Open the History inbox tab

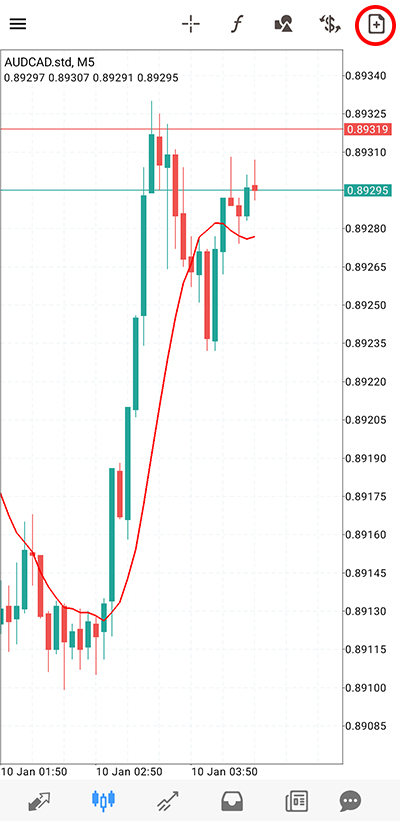[232, 801]
